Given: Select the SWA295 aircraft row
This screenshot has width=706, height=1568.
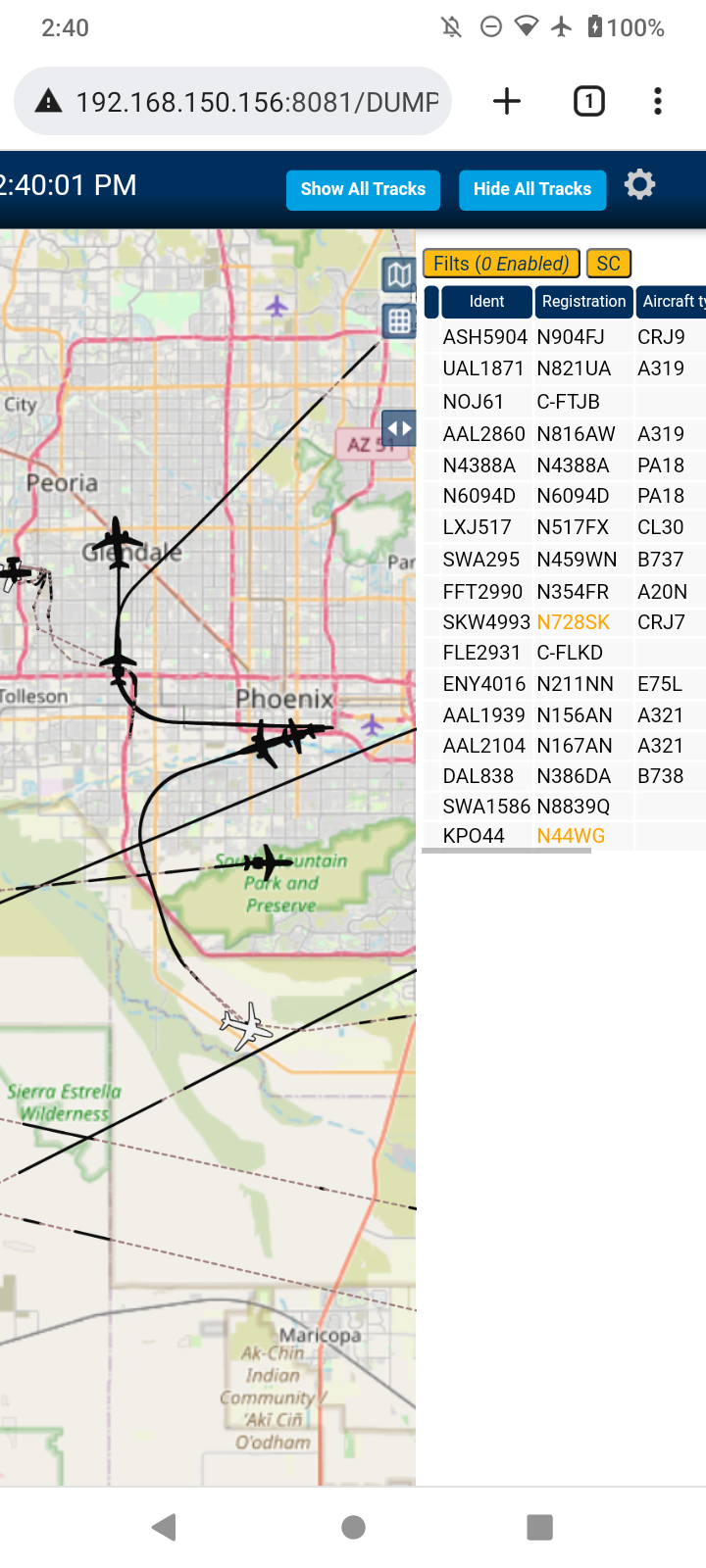Looking at the screenshot, I should [x=564, y=560].
